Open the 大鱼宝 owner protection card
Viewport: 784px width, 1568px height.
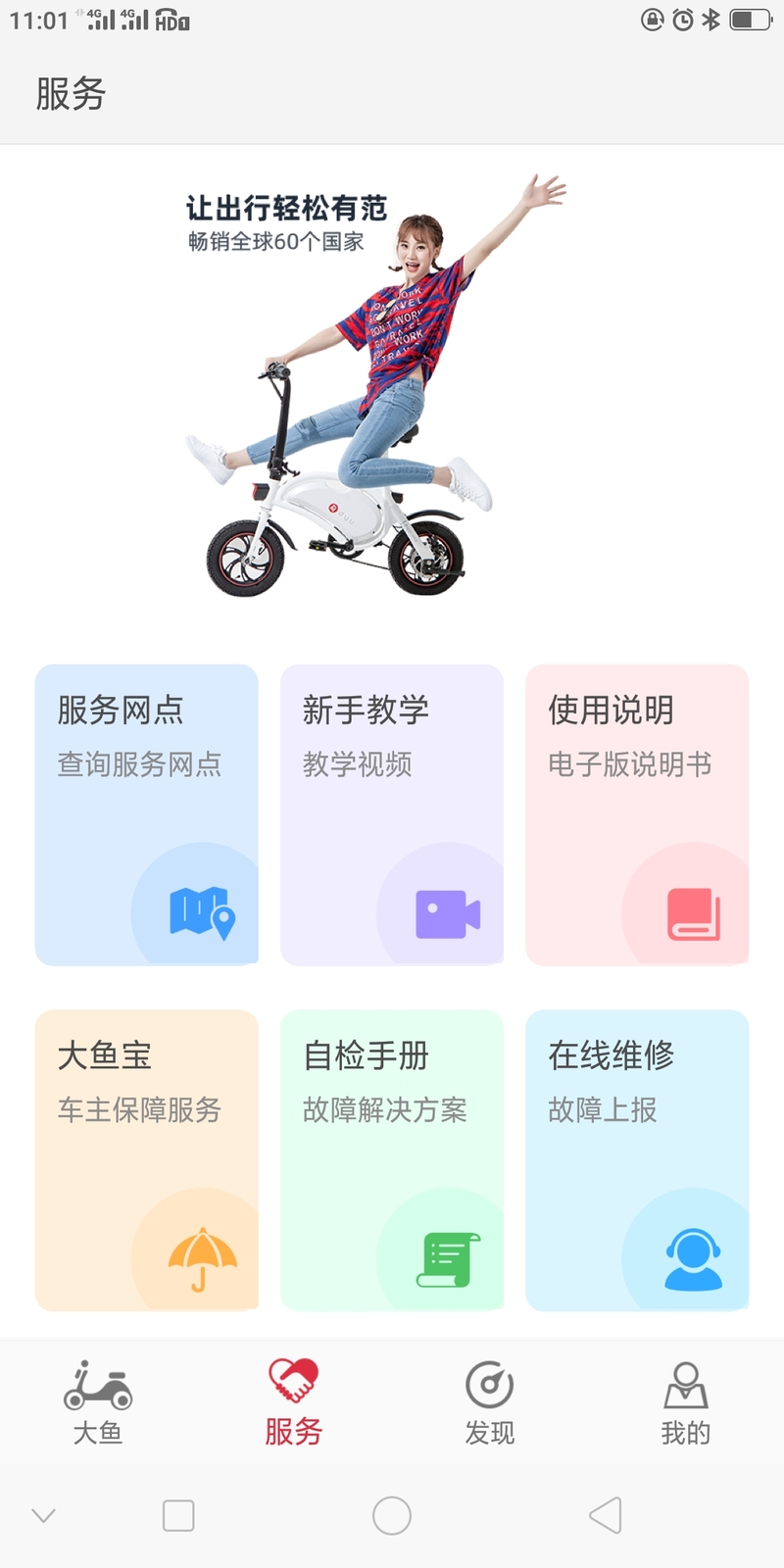click(147, 1160)
